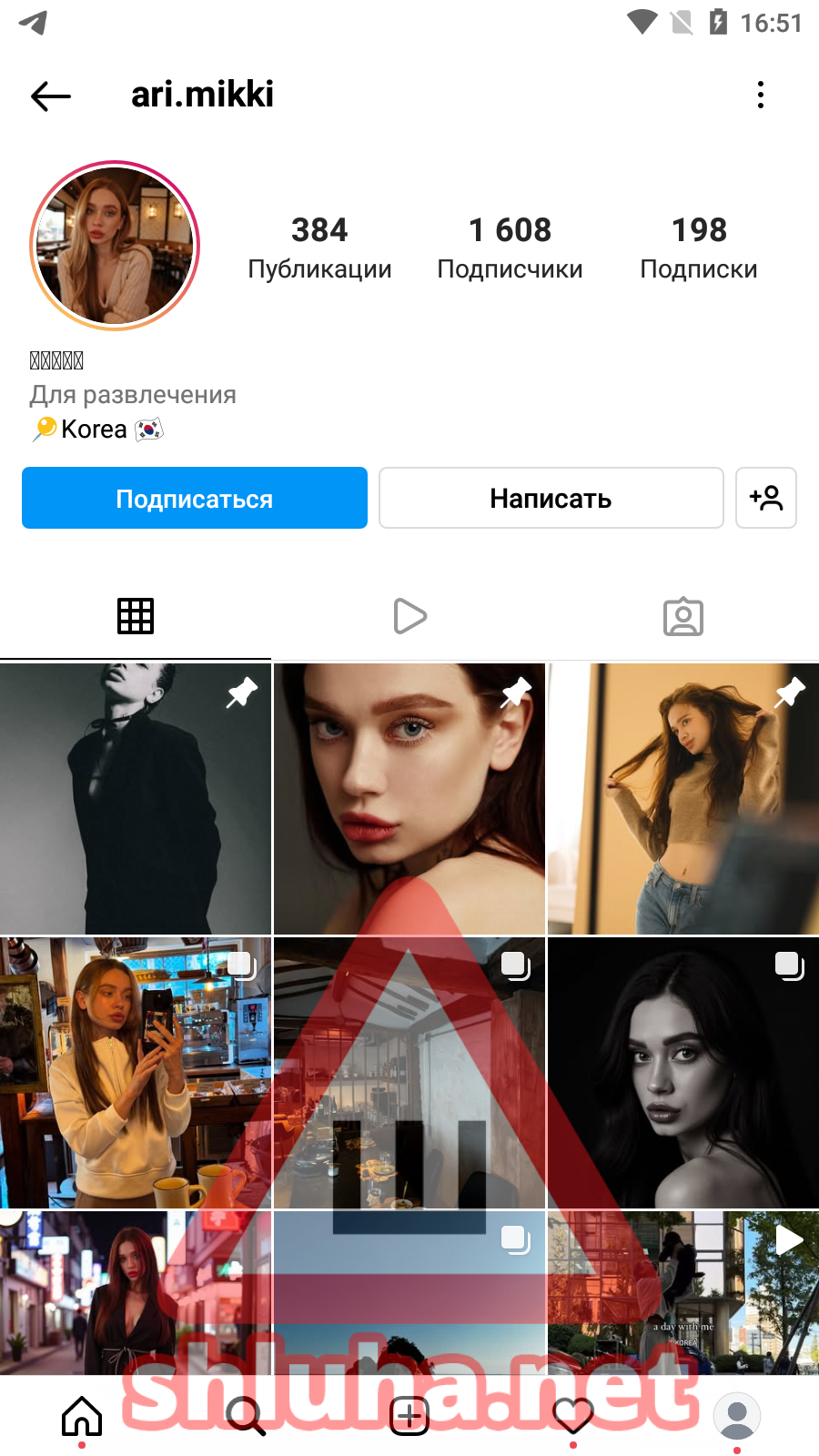Create a new post with the plus icon
819x1456 pixels.
click(409, 1415)
